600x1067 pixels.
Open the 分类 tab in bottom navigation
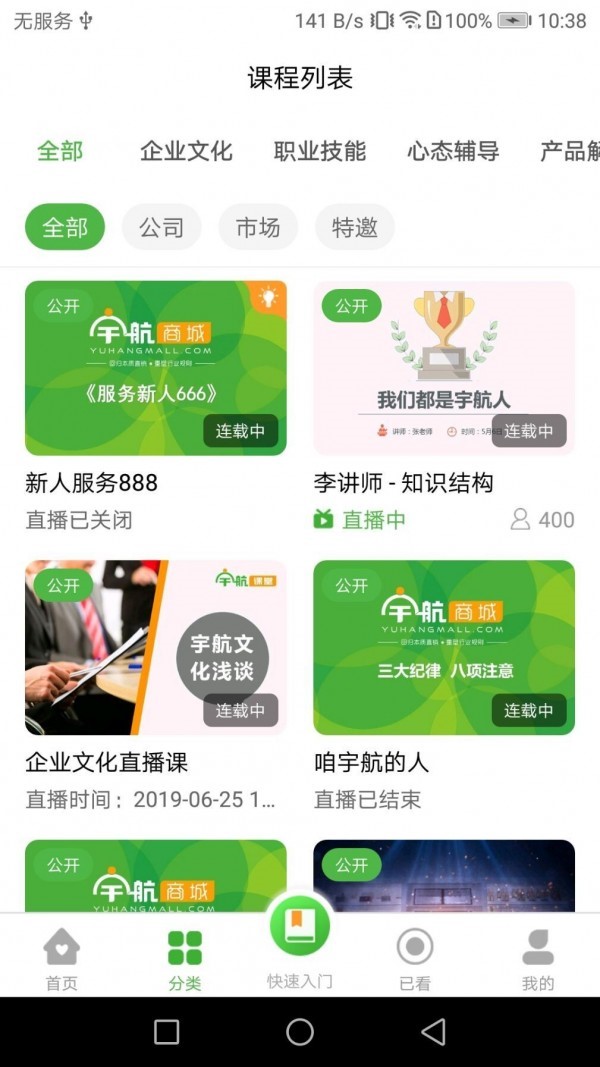(x=185, y=958)
